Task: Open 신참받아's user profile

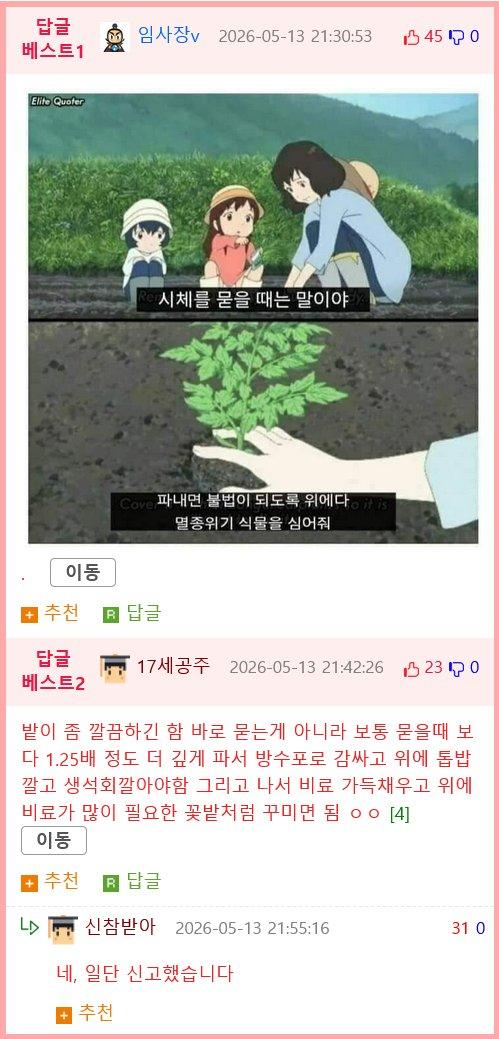Action: [x=121, y=927]
